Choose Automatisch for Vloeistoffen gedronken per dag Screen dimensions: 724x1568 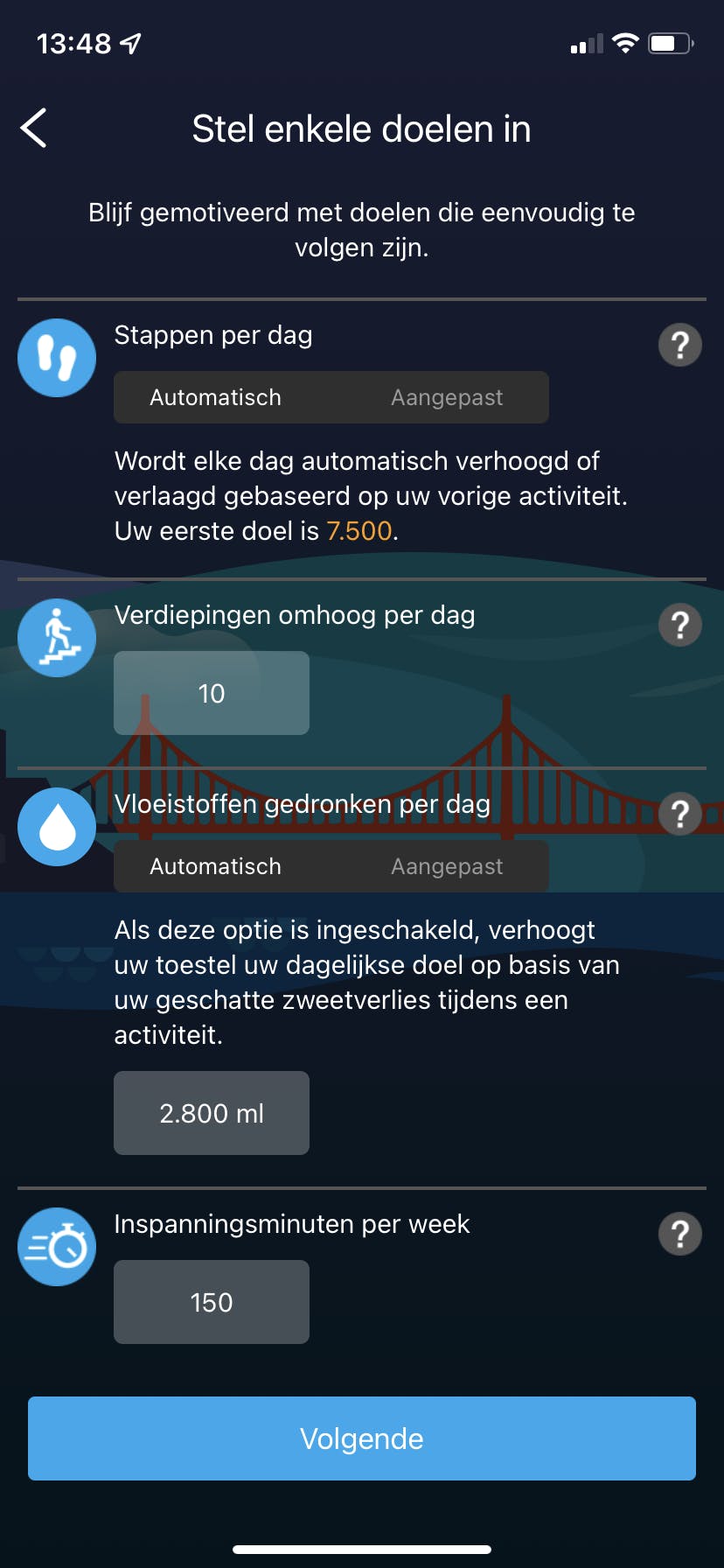coord(216,866)
